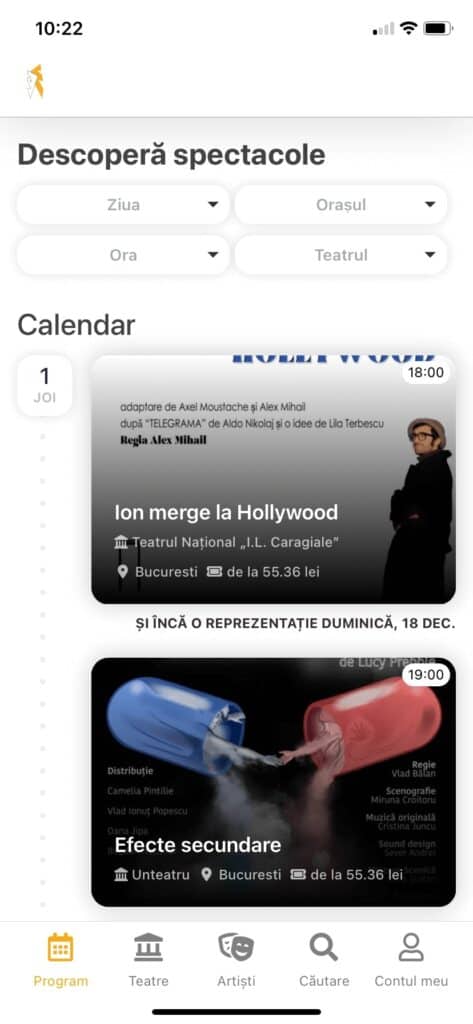The height and width of the screenshot is (1024, 473).
Task: Choose a theatre in Teatrul dropdown
Action: click(341, 255)
